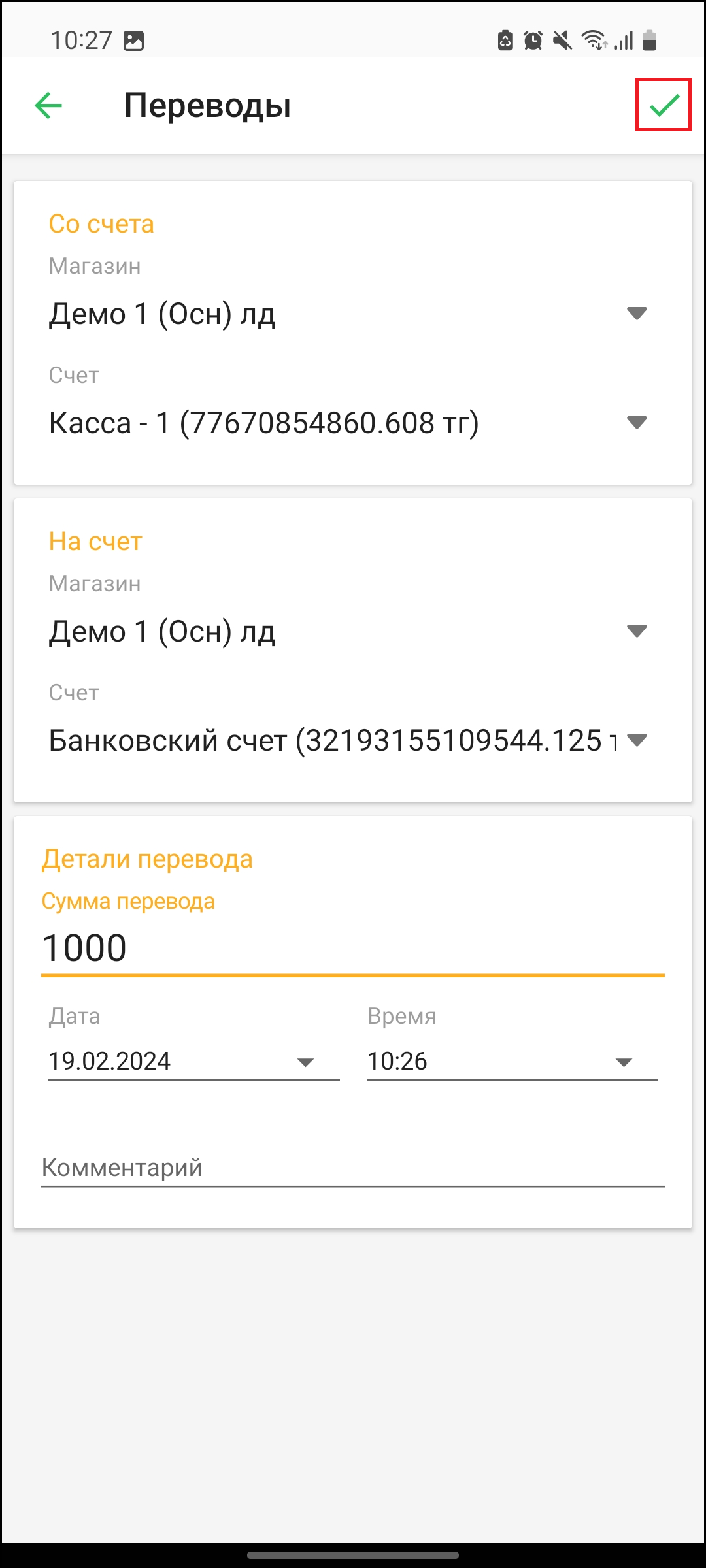
Task: Go back using the green arrow
Action: pyautogui.click(x=48, y=105)
